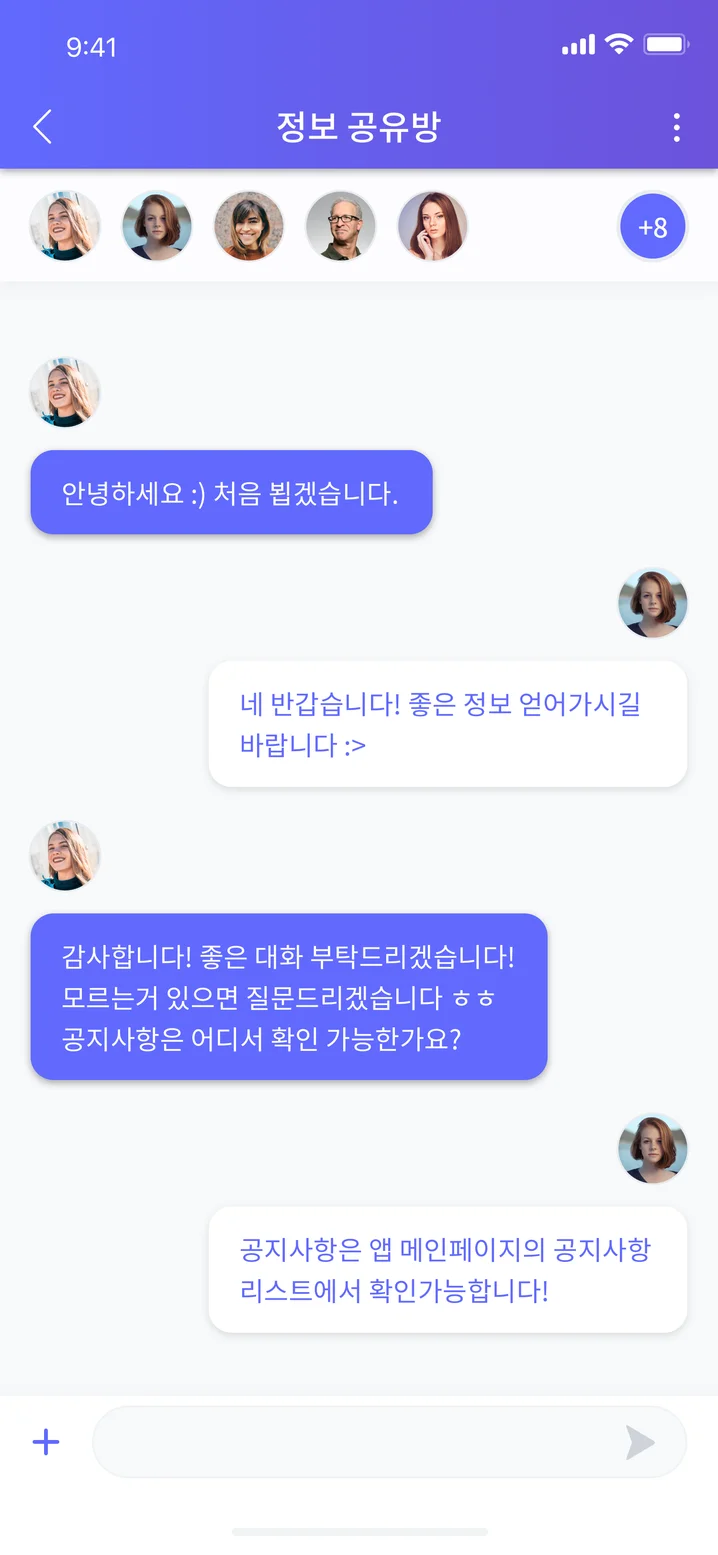Go back from the 정보 공유방 chat
Viewport: 718px width, 1555px height.
(42, 127)
